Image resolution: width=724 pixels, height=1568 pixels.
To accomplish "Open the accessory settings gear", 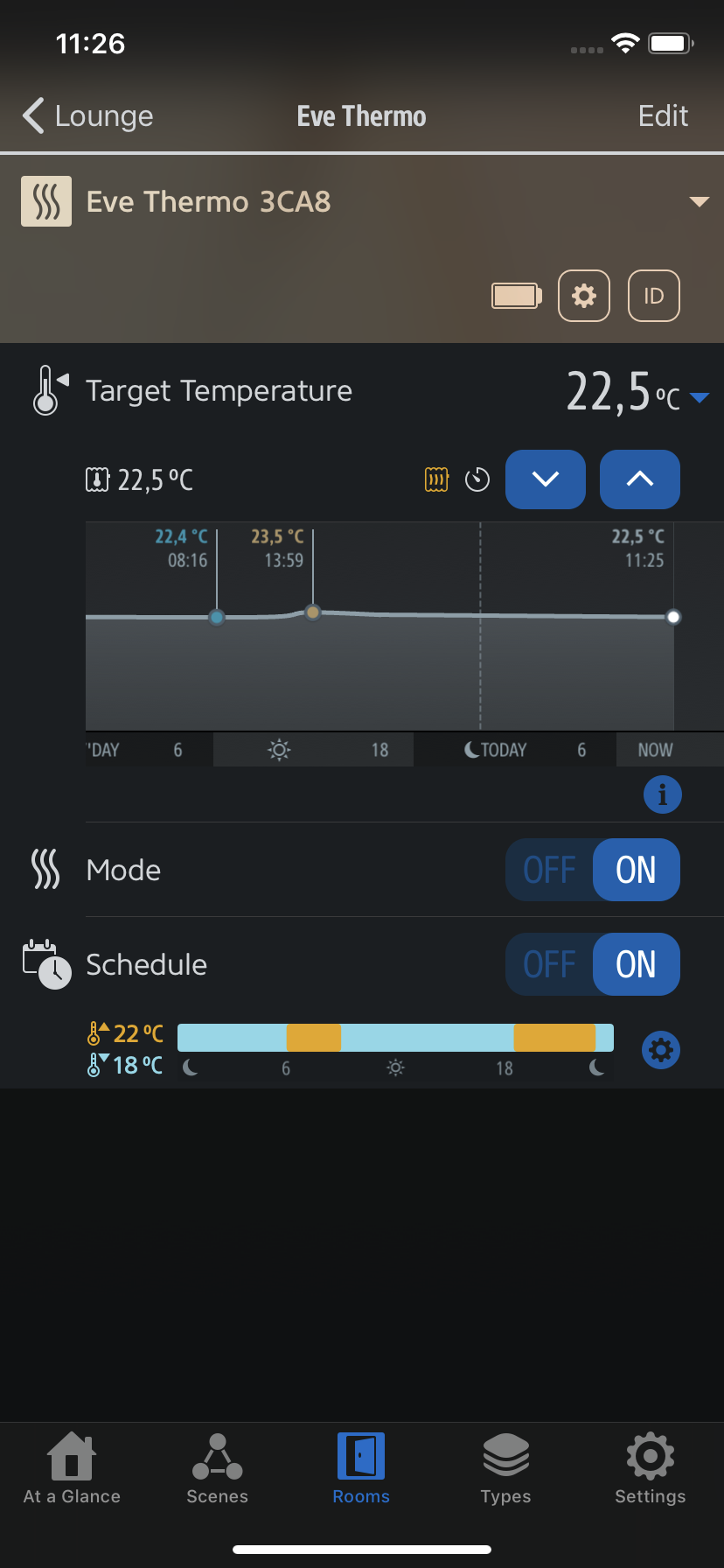I will tap(584, 296).
